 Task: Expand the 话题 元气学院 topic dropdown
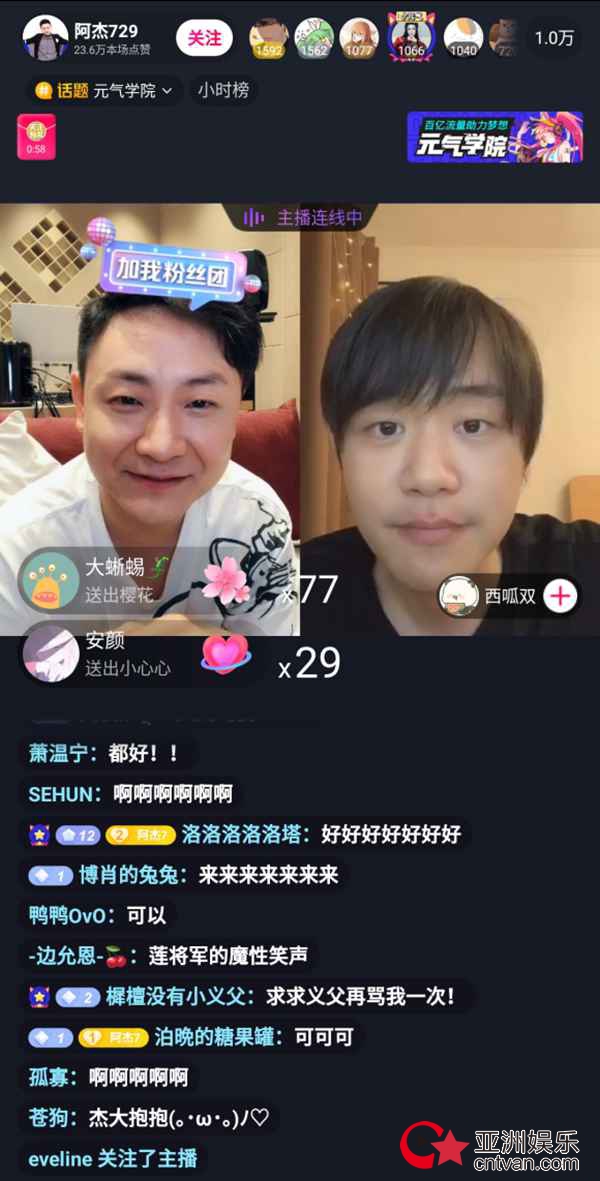[104, 90]
